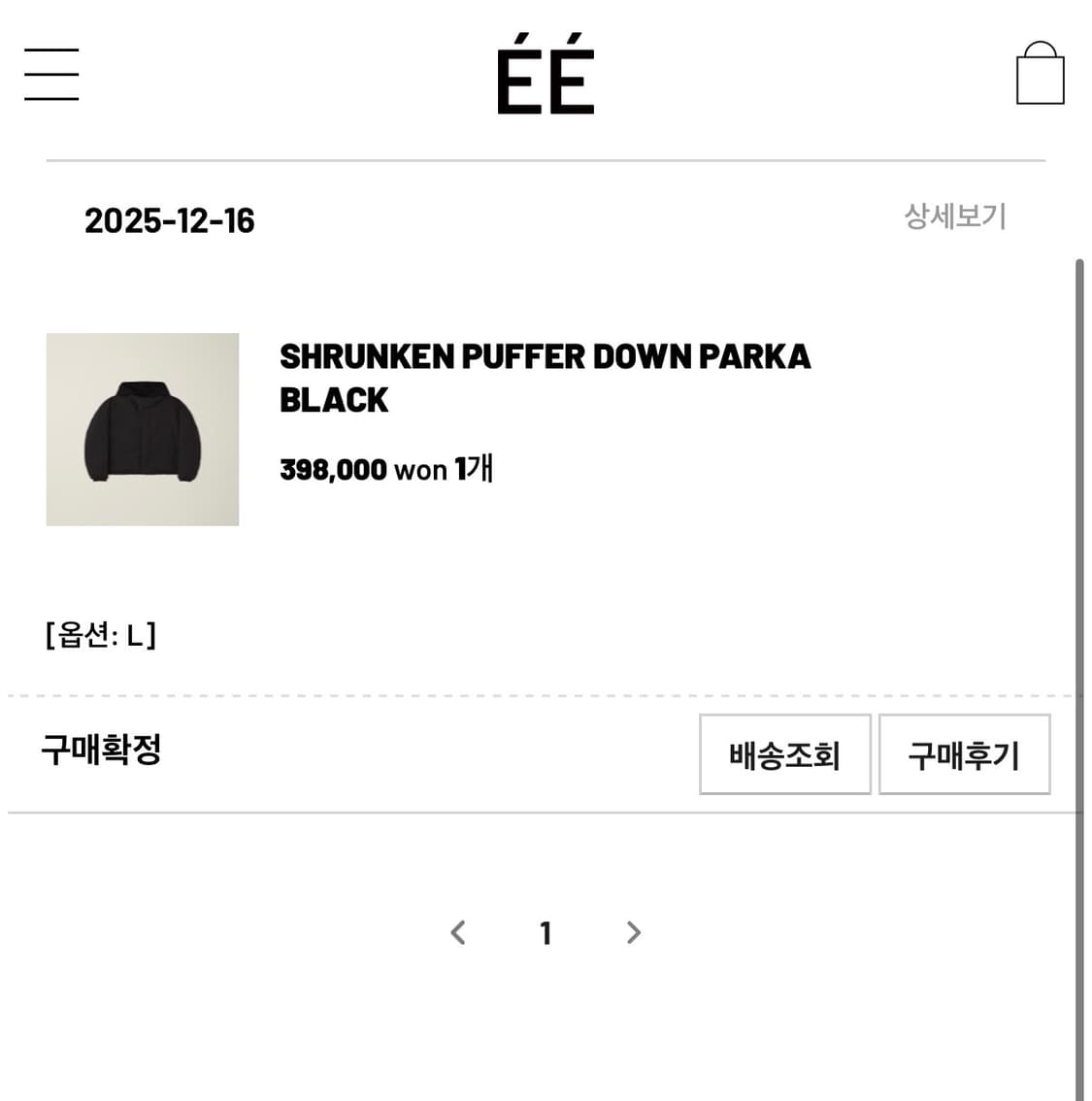Select the next page chevron arrow
This screenshot has width=1092, height=1101.
click(x=633, y=932)
